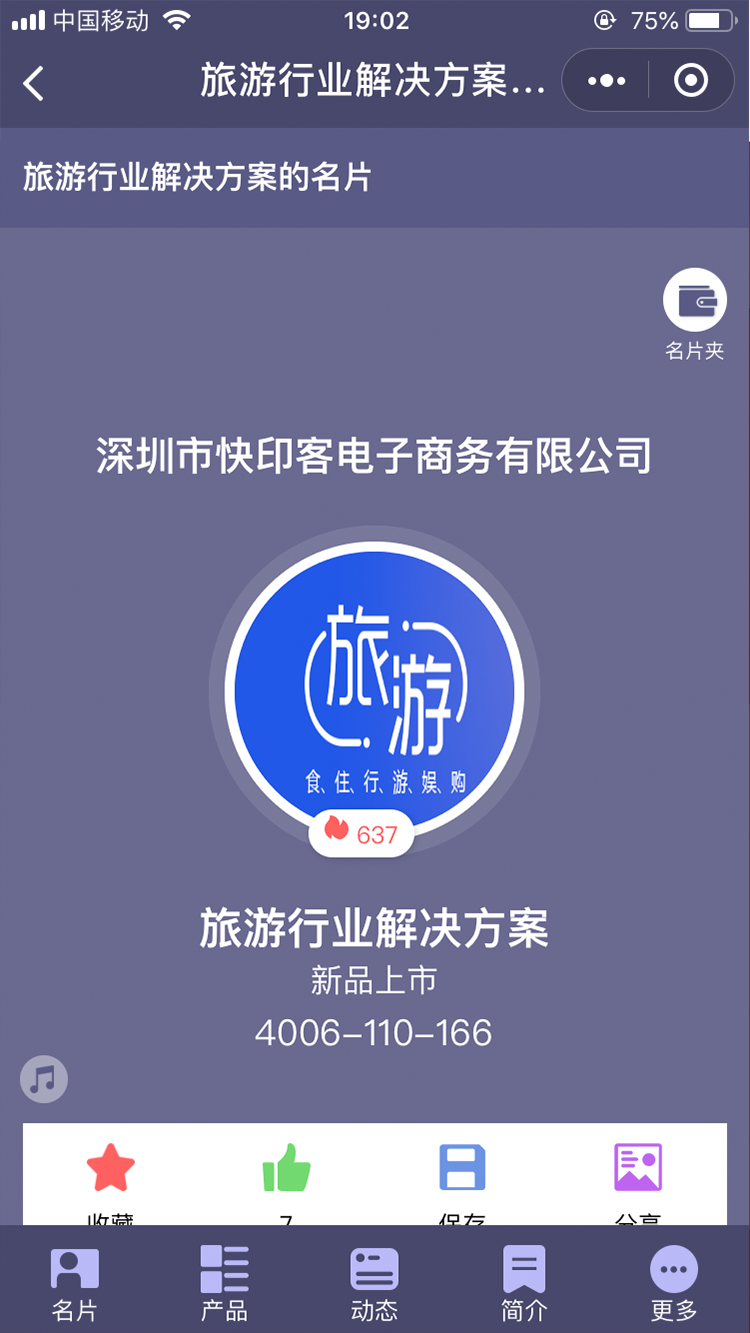Tap the red star 收藏 button

point(111,1168)
